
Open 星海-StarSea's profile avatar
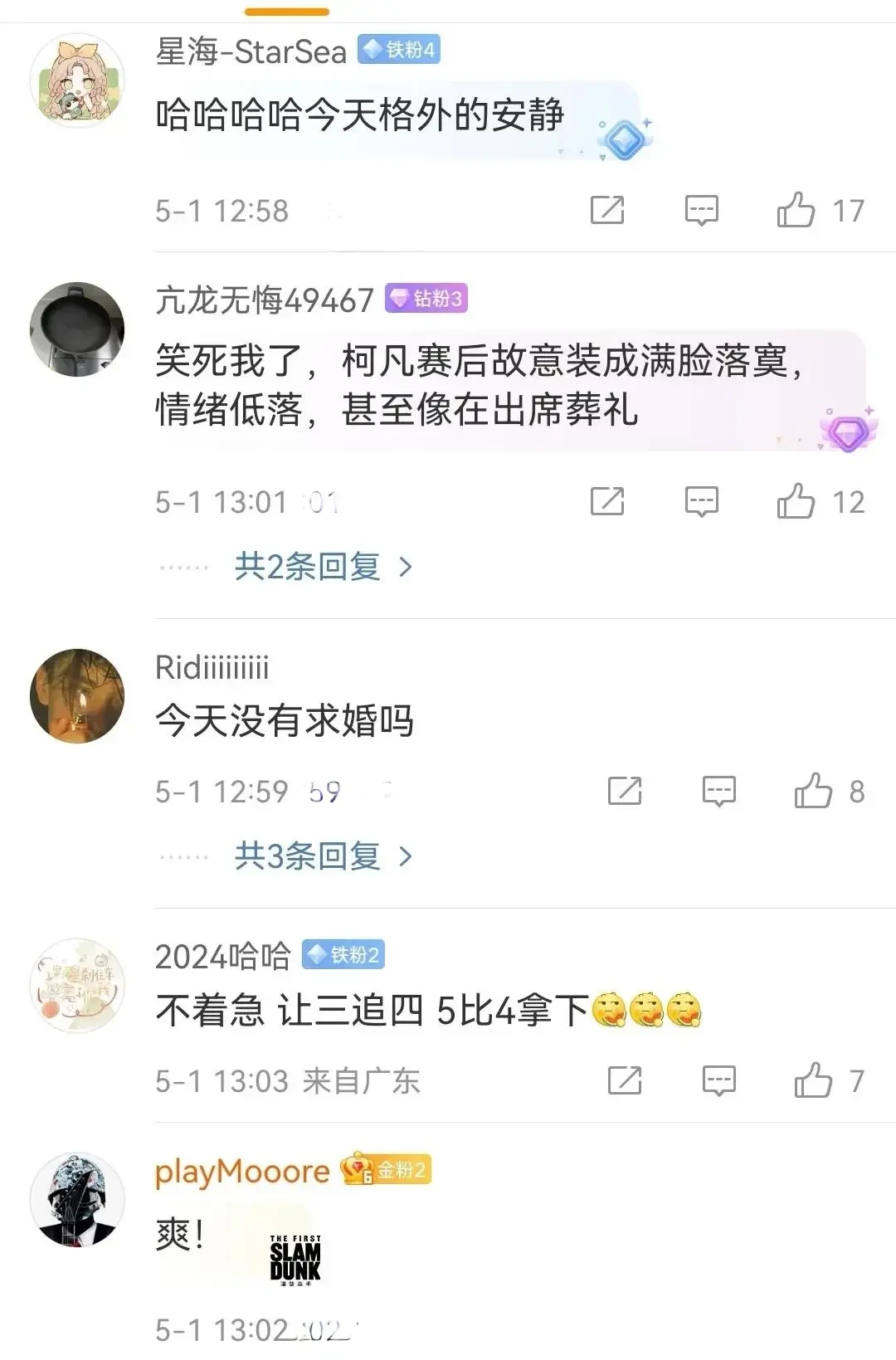click(77, 80)
